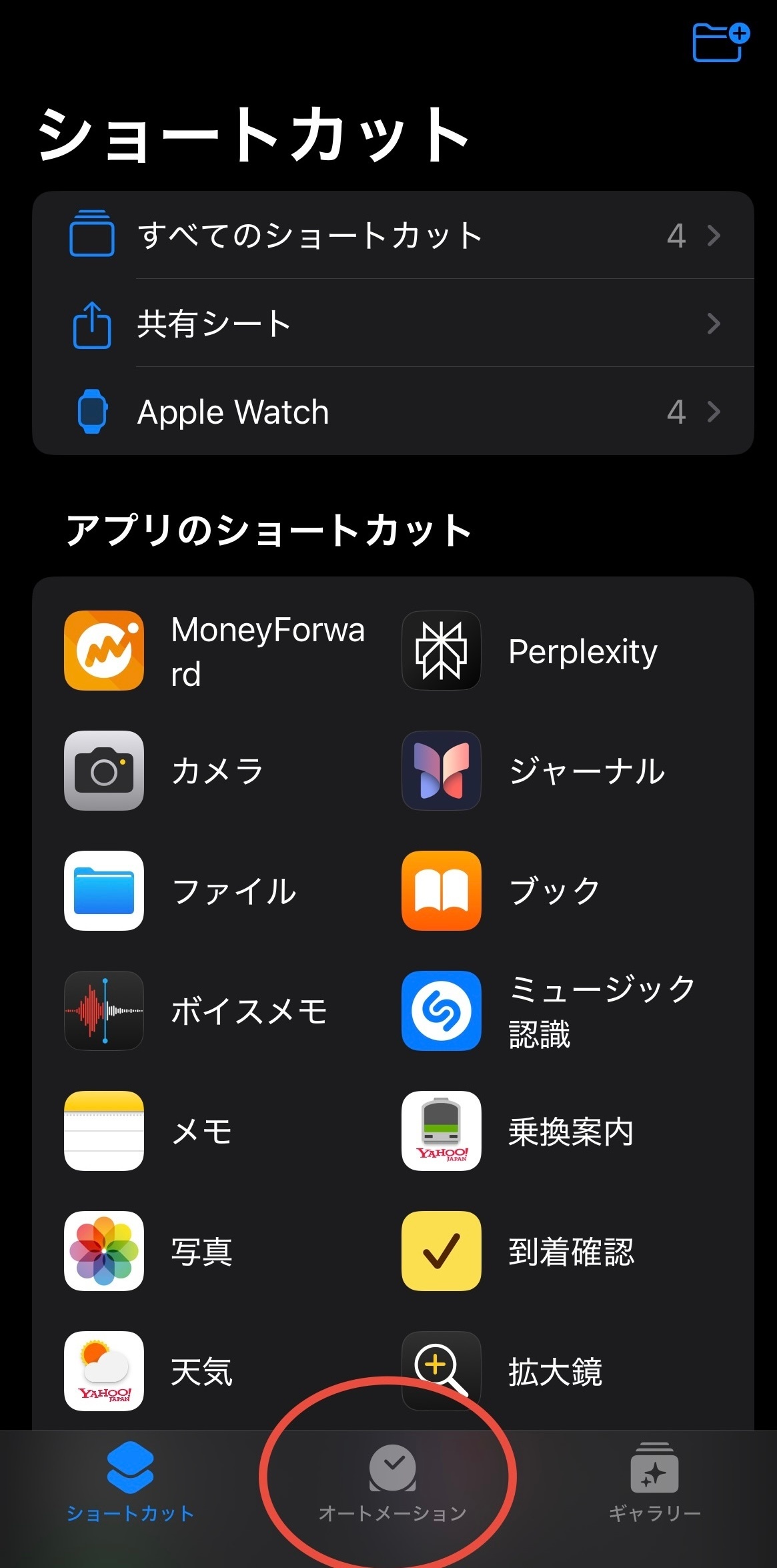Open the Apple Watch shortcuts row
The height and width of the screenshot is (1568, 777).
(x=393, y=412)
